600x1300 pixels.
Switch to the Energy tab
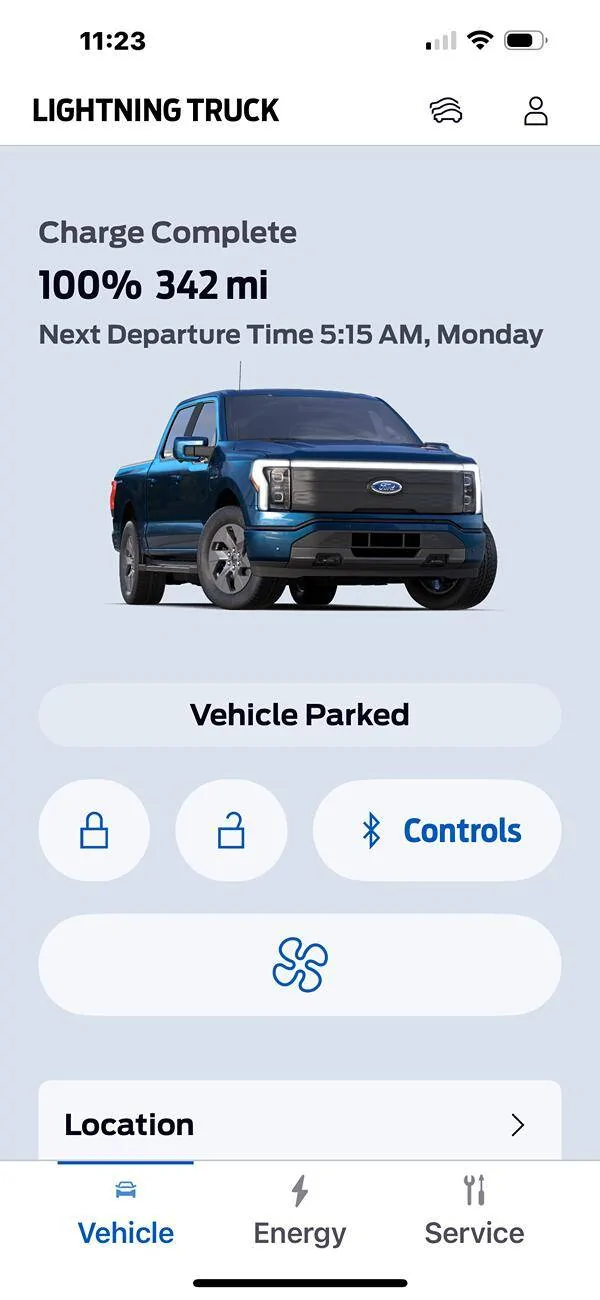[x=299, y=1212]
